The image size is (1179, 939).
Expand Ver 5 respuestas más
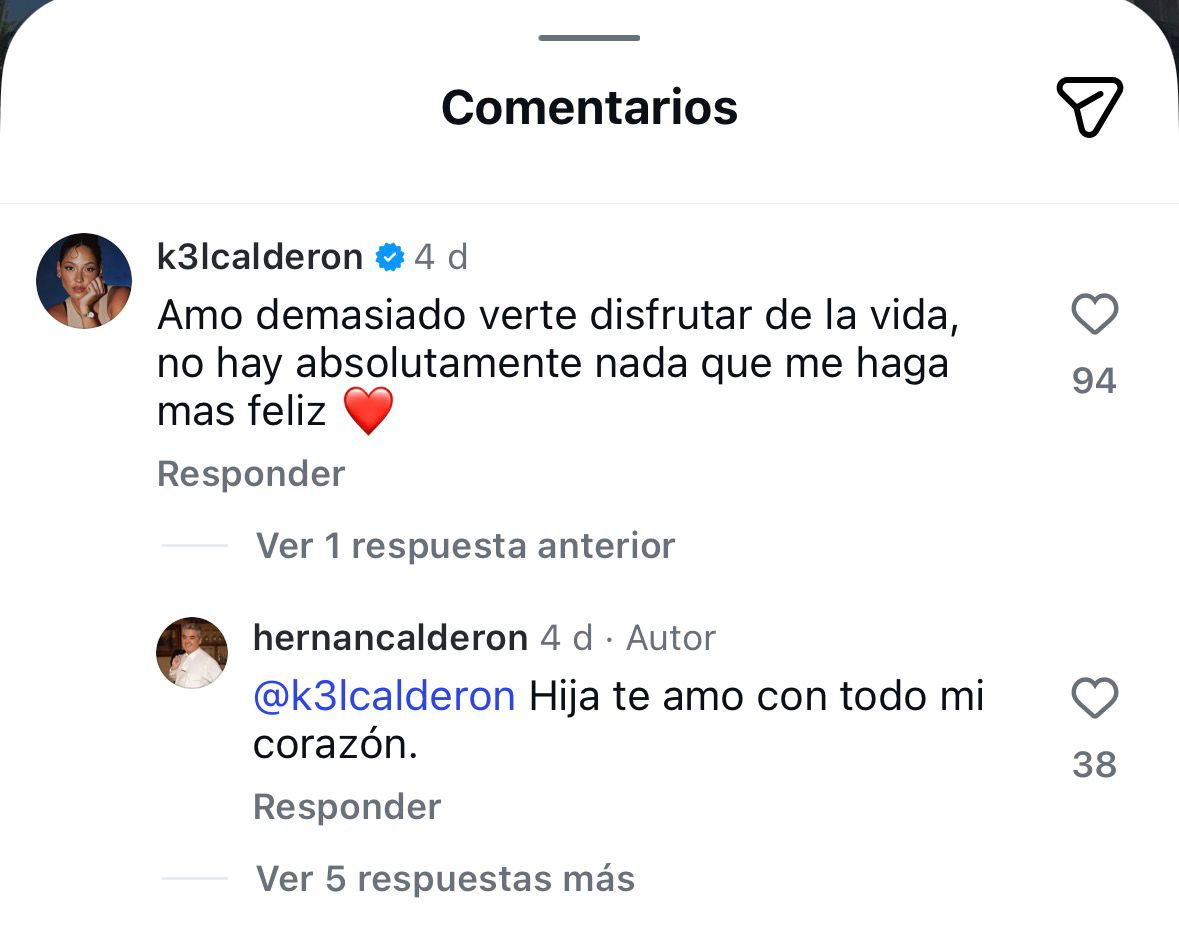[445, 879]
